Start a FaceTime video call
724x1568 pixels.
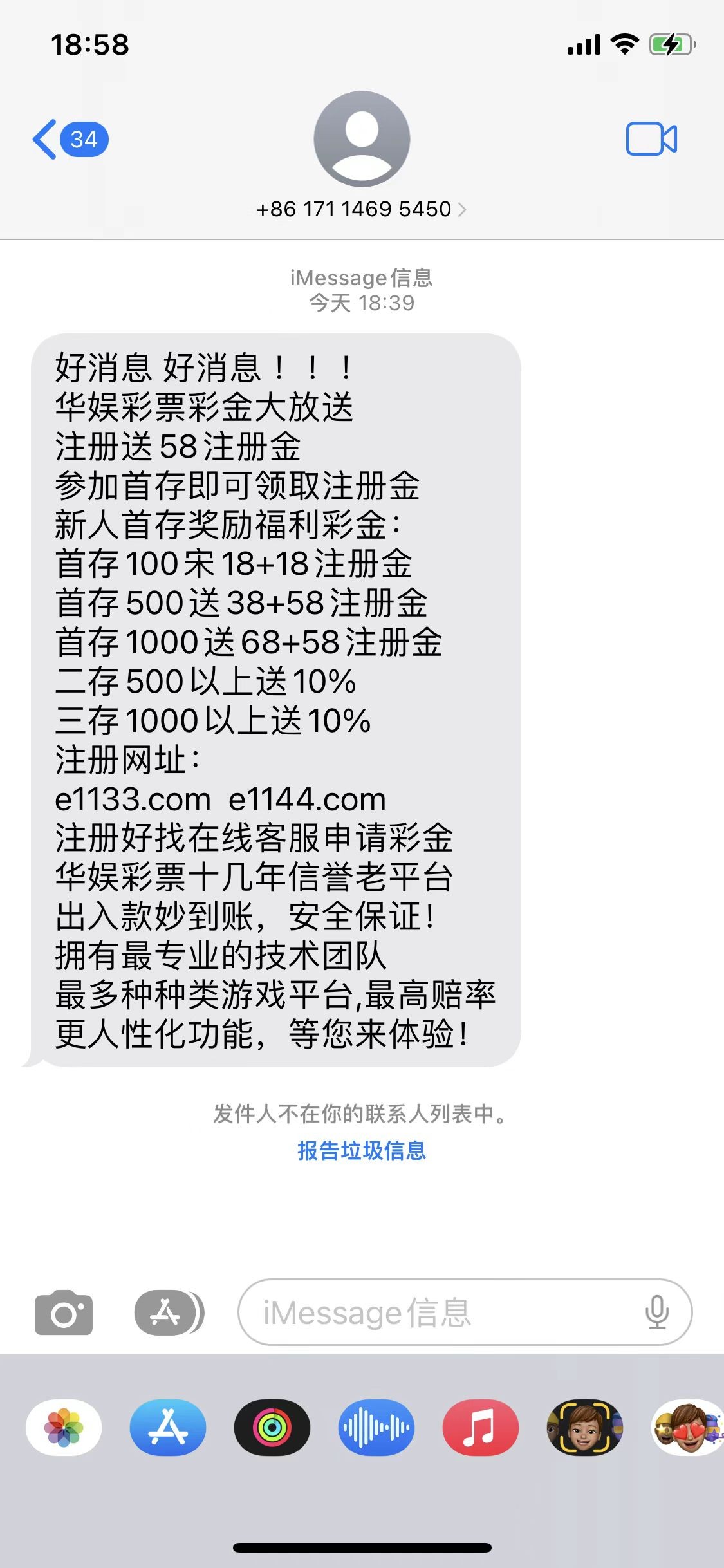coord(651,139)
